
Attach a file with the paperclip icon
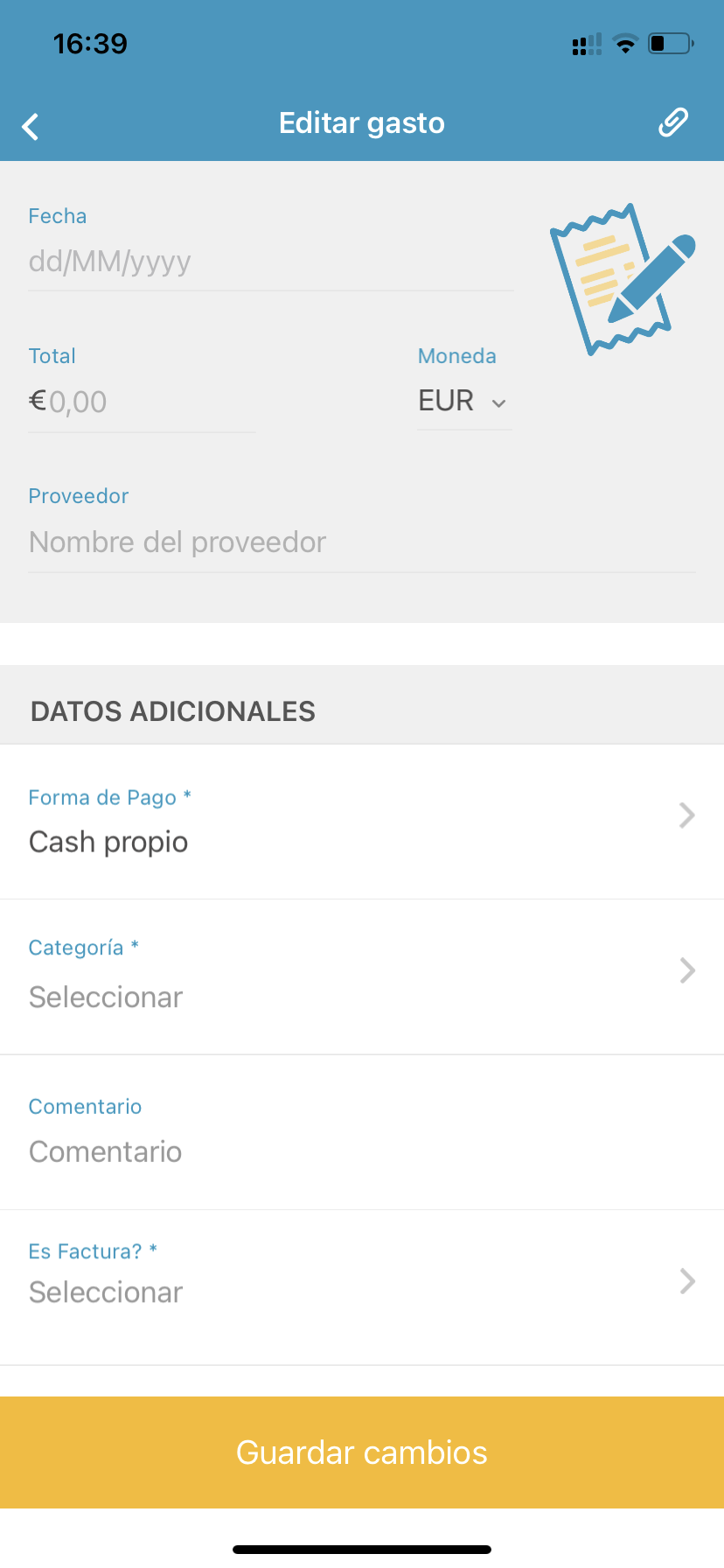pyautogui.click(x=672, y=123)
